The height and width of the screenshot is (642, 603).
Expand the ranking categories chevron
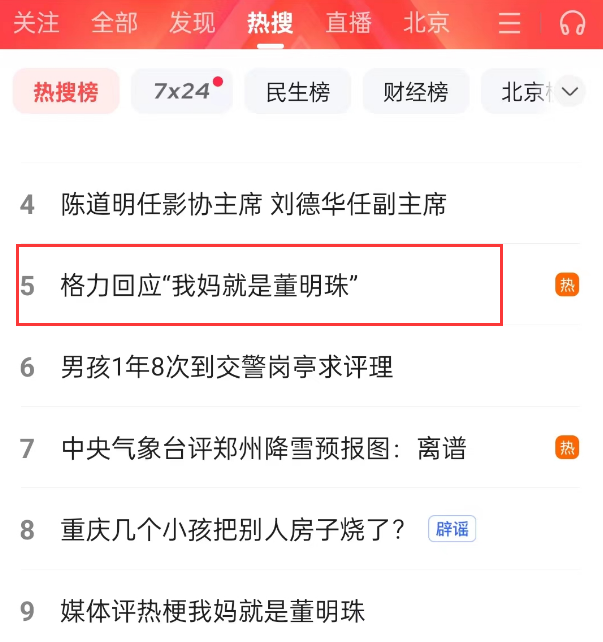571,92
